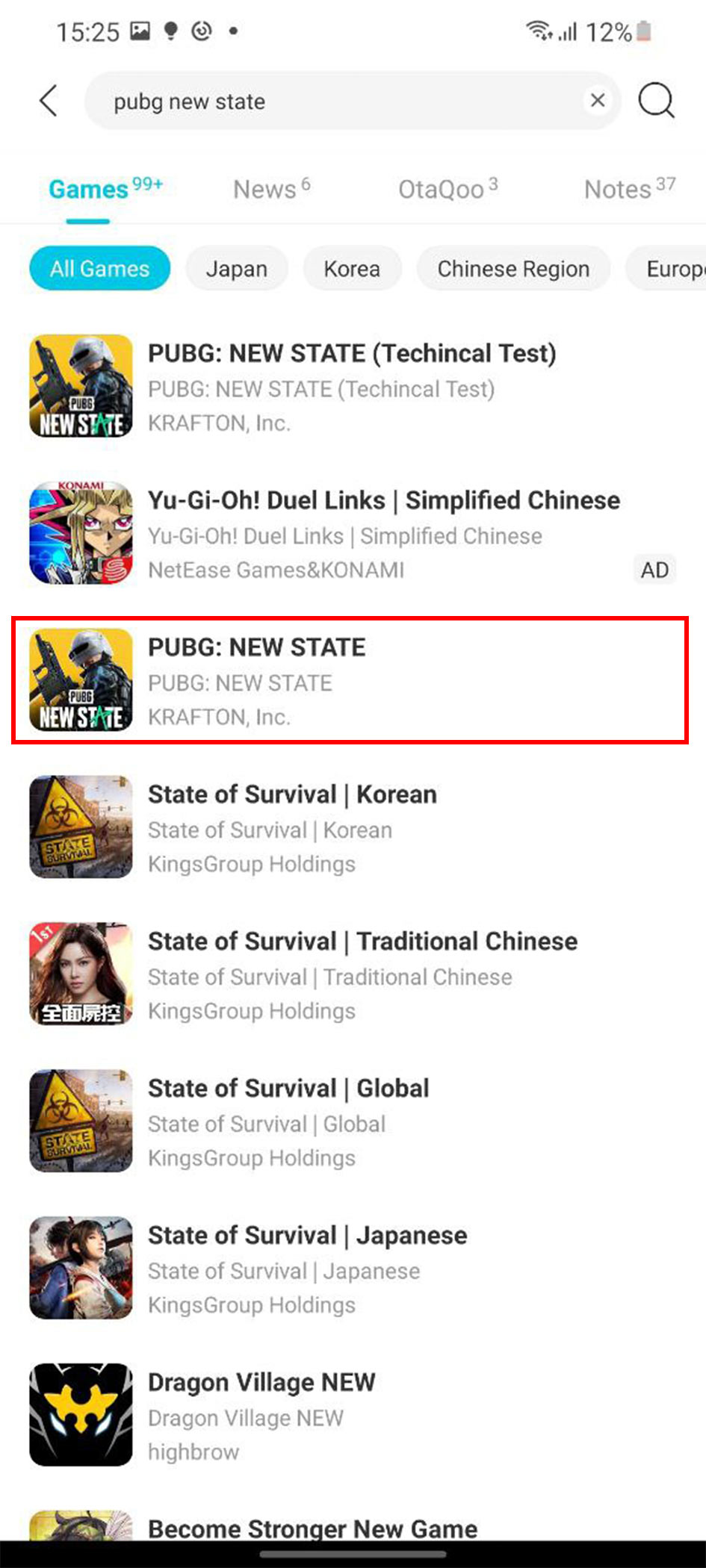Tap the search magnifier icon
This screenshot has height=1568, width=706.
click(x=656, y=101)
